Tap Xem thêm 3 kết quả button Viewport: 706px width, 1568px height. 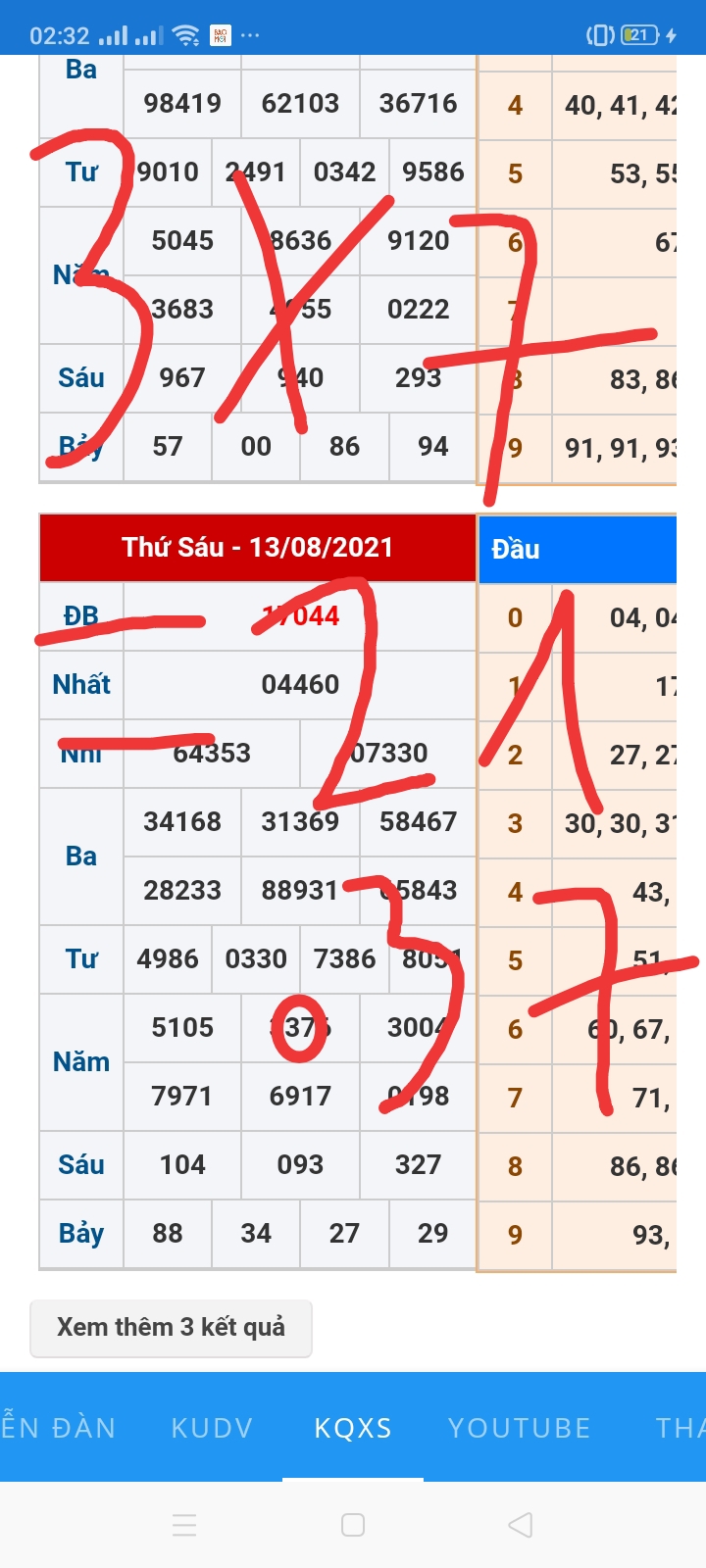pyautogui.click(x=171, y=1328)
